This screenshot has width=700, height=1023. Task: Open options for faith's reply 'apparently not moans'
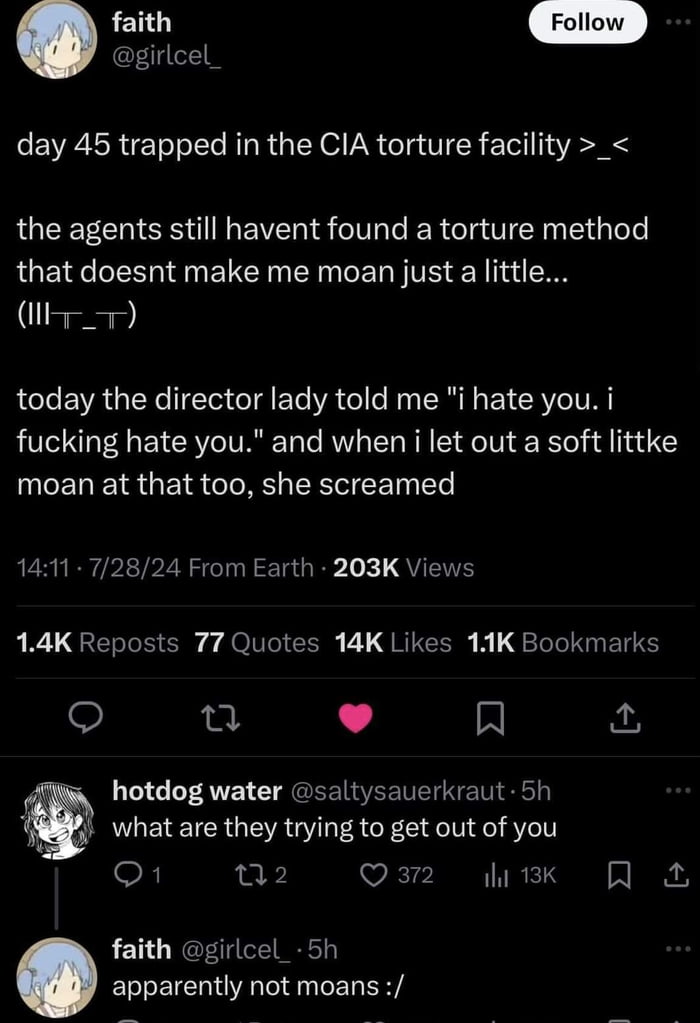click(x=676, y=945)
